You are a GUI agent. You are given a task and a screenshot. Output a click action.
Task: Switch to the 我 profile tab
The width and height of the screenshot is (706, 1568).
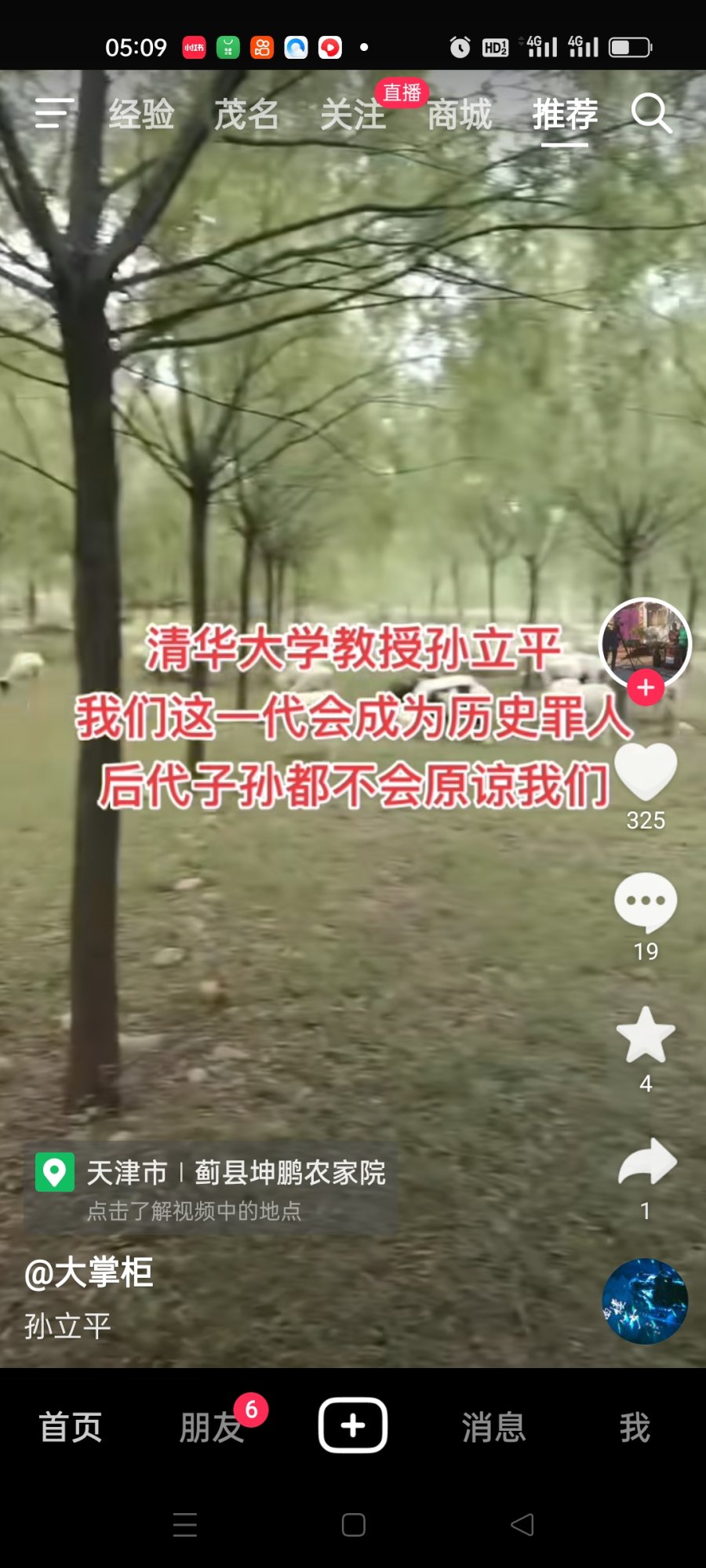[635, 1427]
